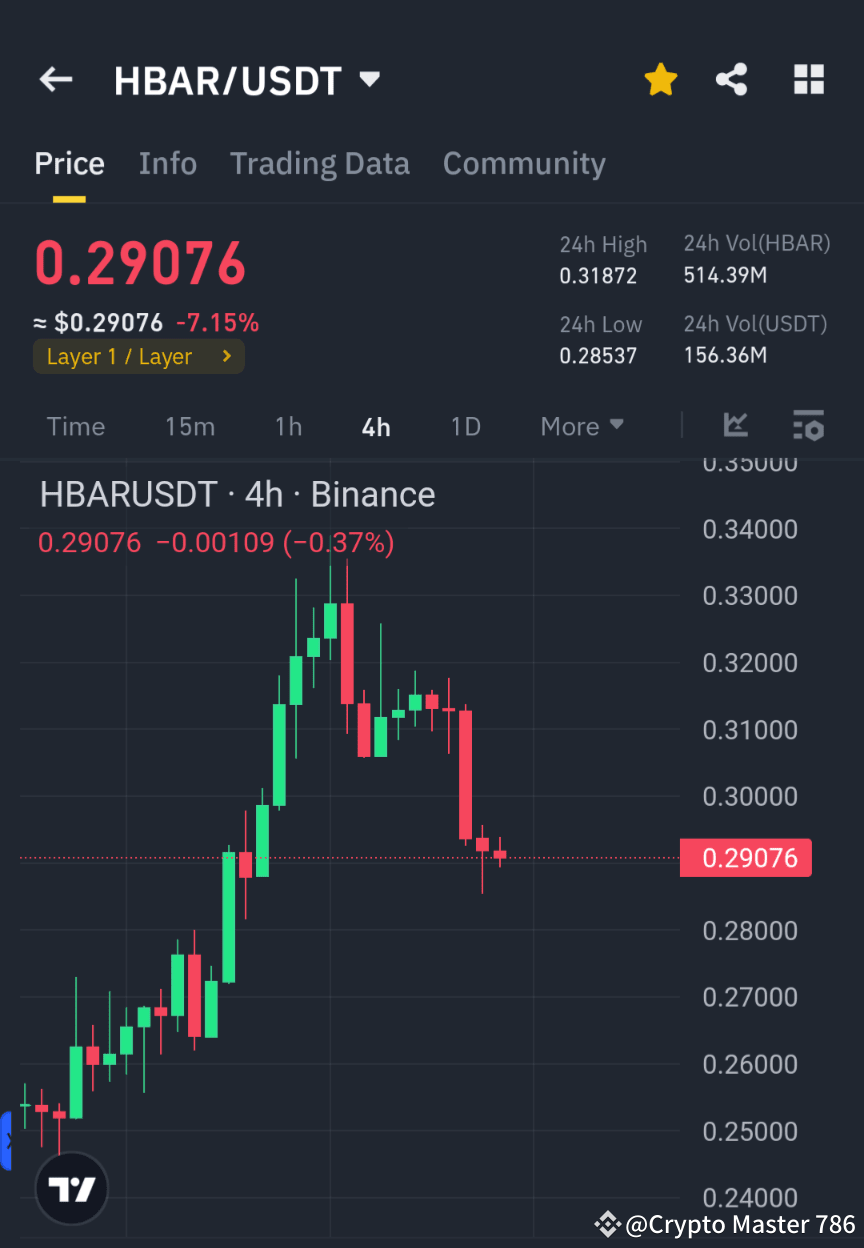Tap the back arrow icon
The width and height of the screenshot is (864, 1248).
pos(55,79)
